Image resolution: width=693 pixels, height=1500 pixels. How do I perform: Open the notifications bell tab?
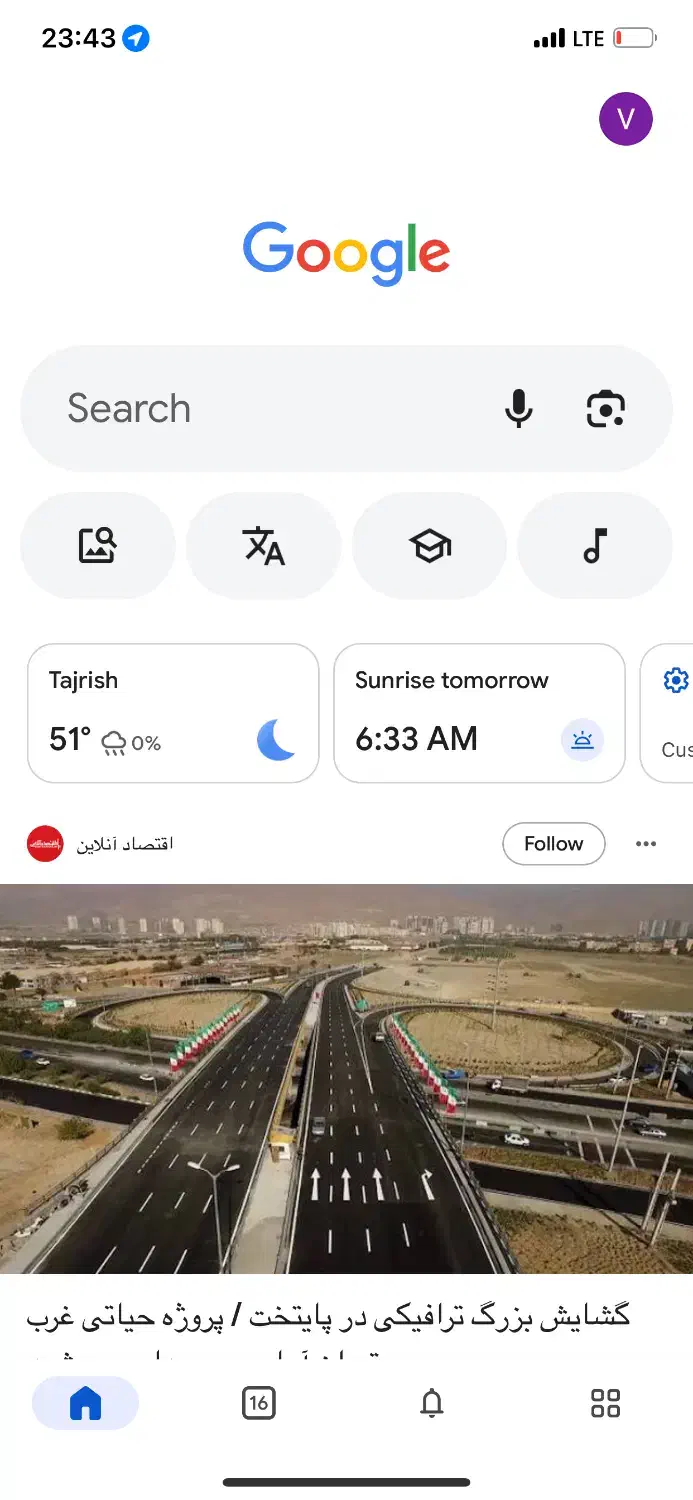(x=432, y=1402)
